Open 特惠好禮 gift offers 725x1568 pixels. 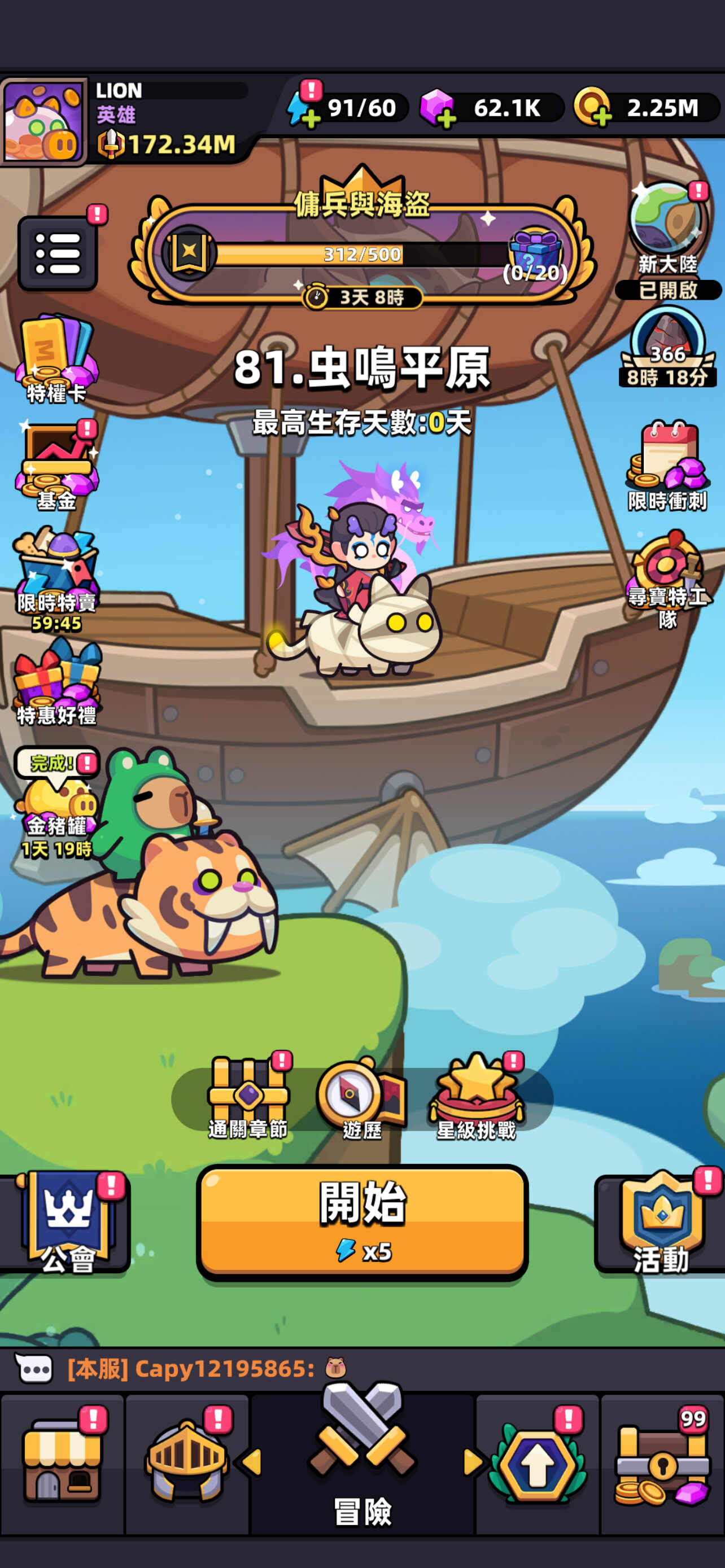56,684
